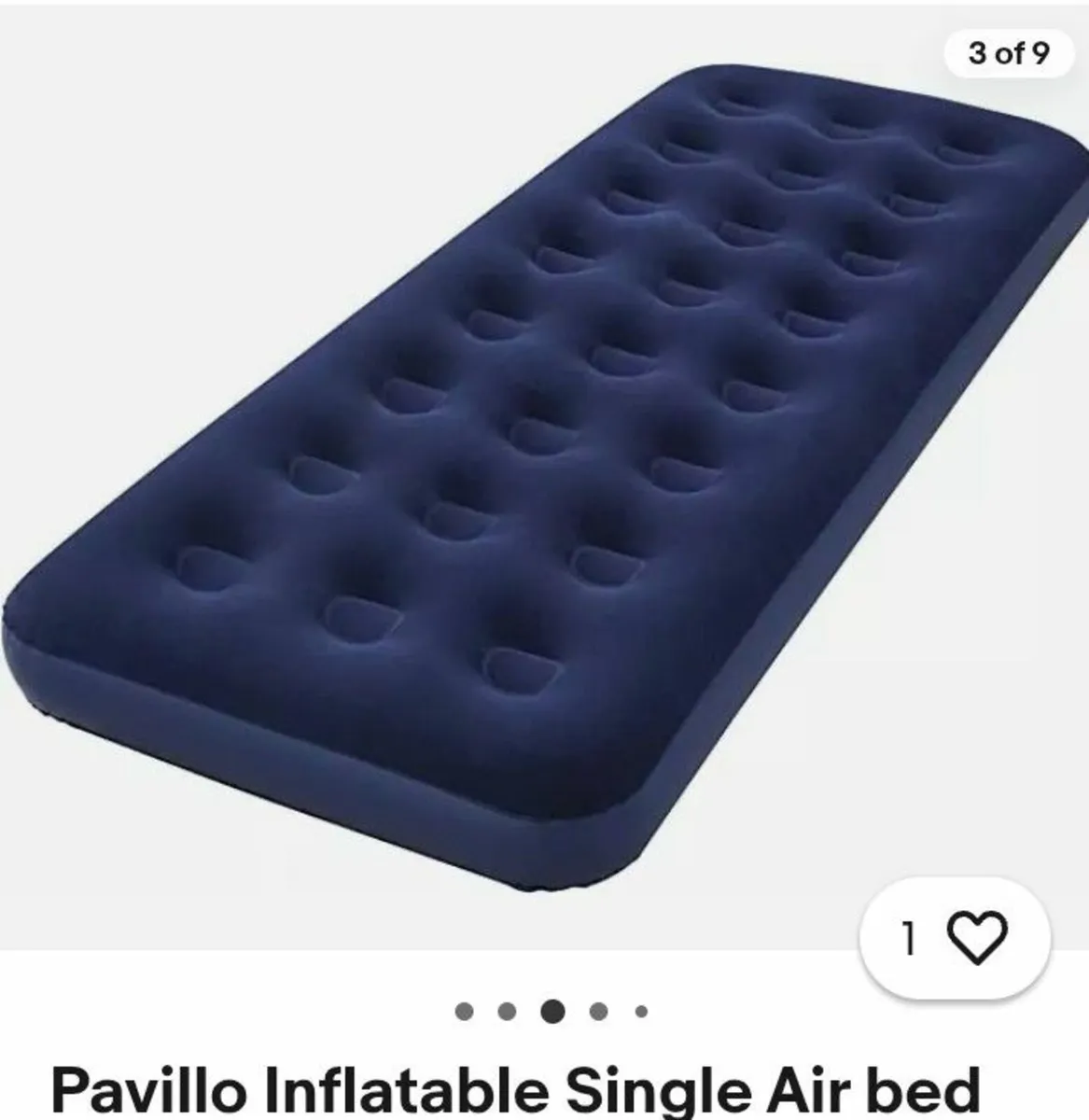Viewport: 1089px width, 1120px height.
Task: Add the air bed to watchlist with heart
Action: pyautogui.click(x=977, y=936)
